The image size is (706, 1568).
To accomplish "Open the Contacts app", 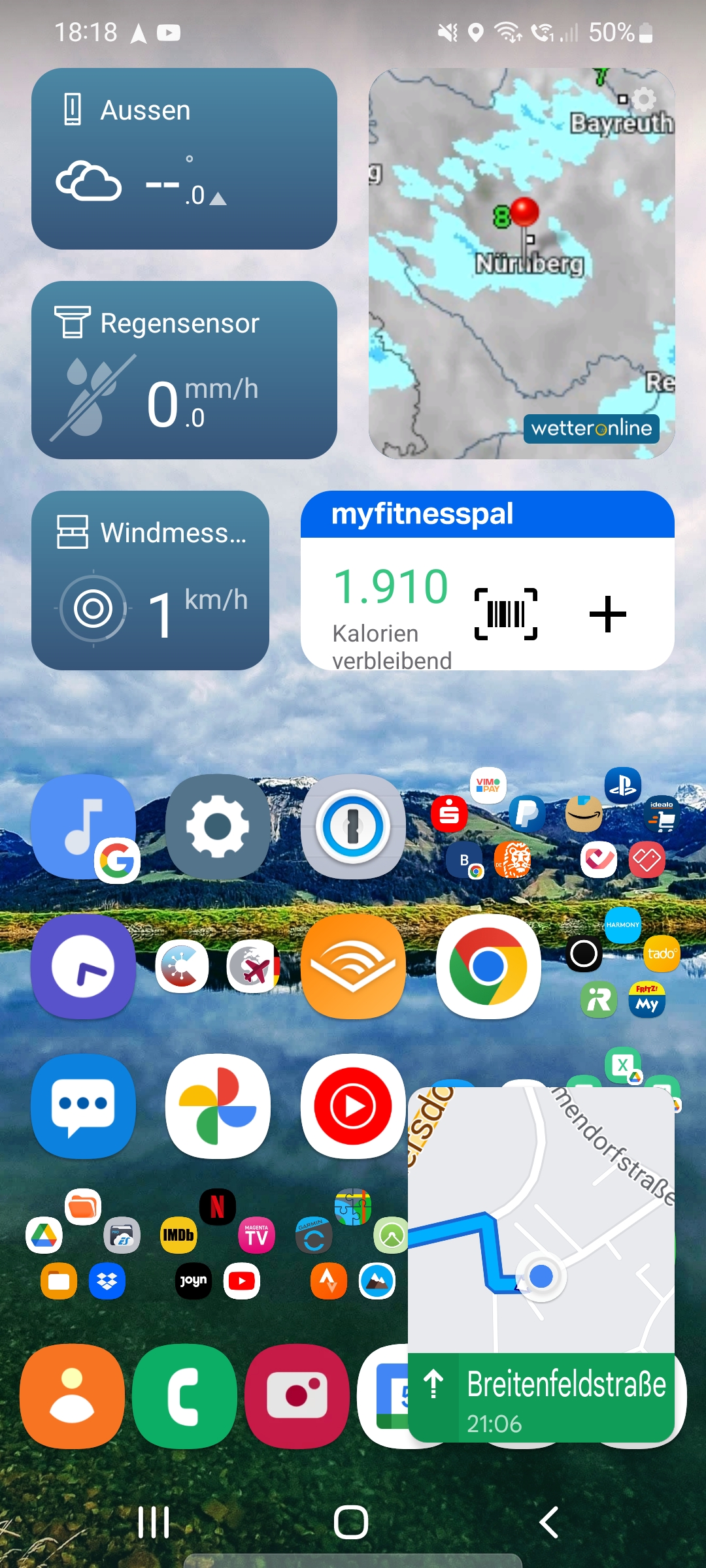I will (72, 1396).
